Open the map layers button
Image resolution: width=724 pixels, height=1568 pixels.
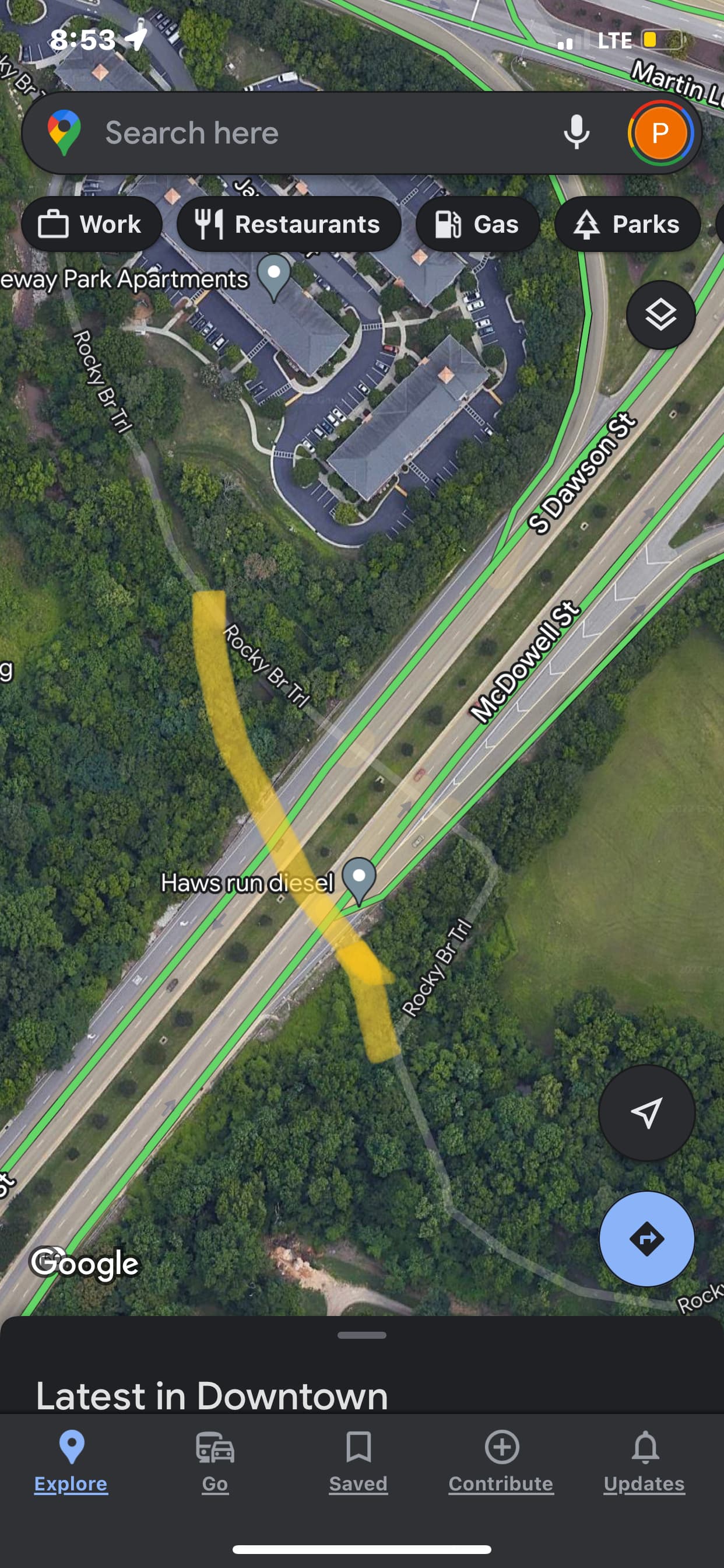[660, 314]
